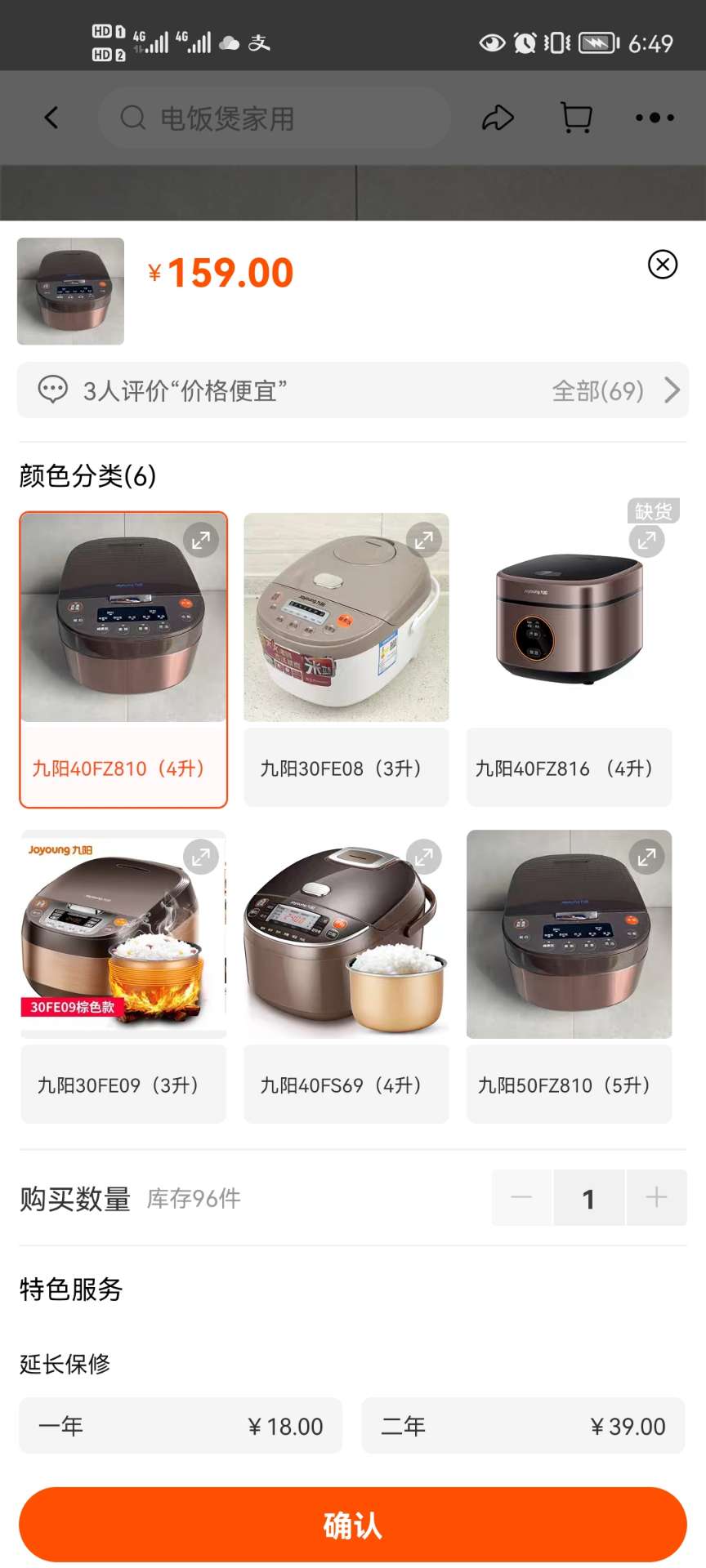Confirm selection with 确认 button
The image size is (706, 1568).
[x=352, y=1525]
